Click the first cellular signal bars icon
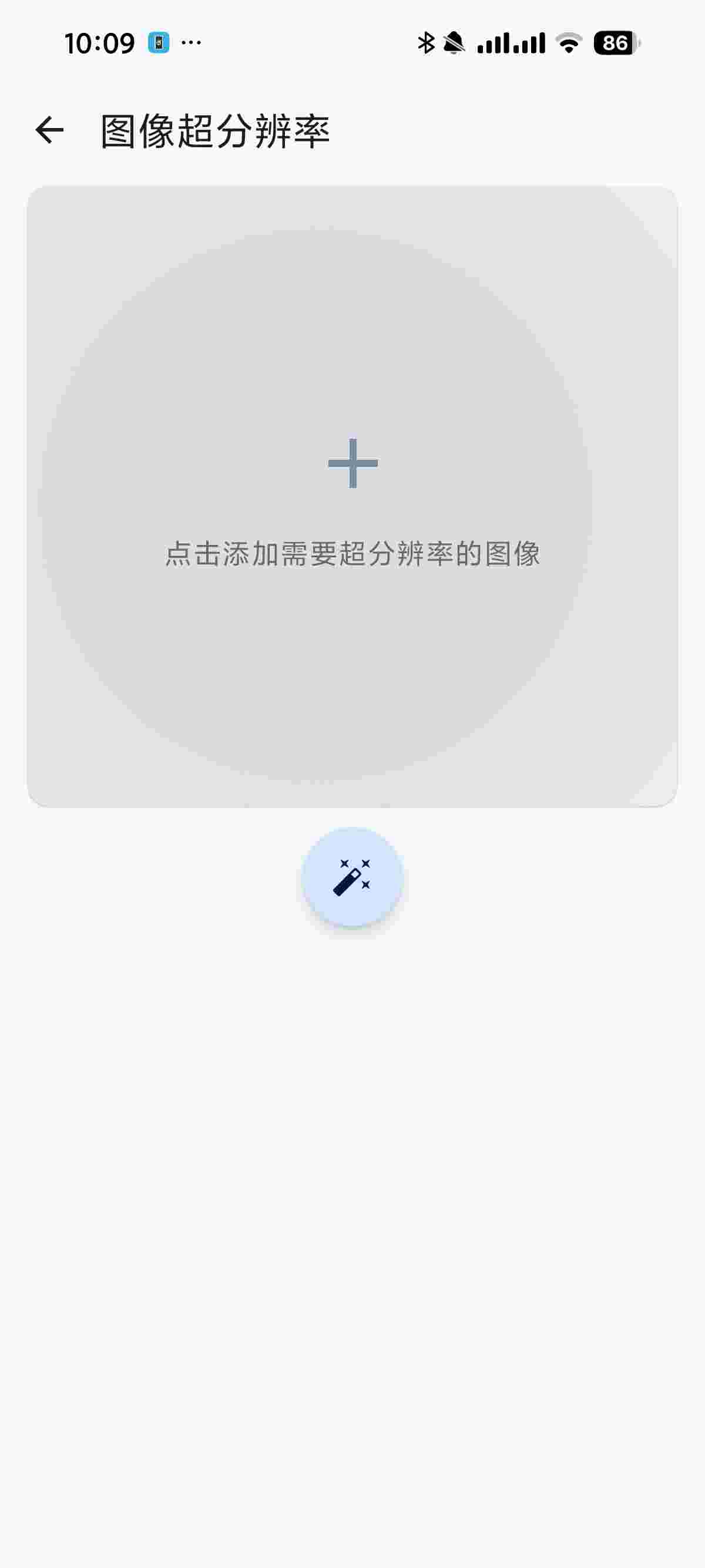Screen dimensions: 705x1568 (x=499, y=43)
